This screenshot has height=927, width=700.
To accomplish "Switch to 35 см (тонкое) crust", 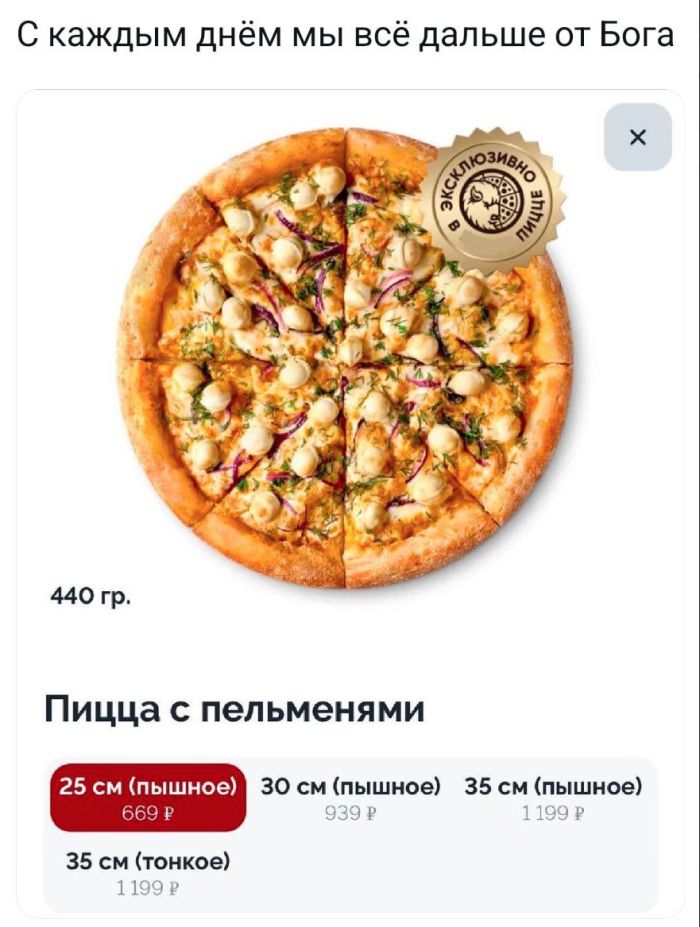I will click(148, 872).
